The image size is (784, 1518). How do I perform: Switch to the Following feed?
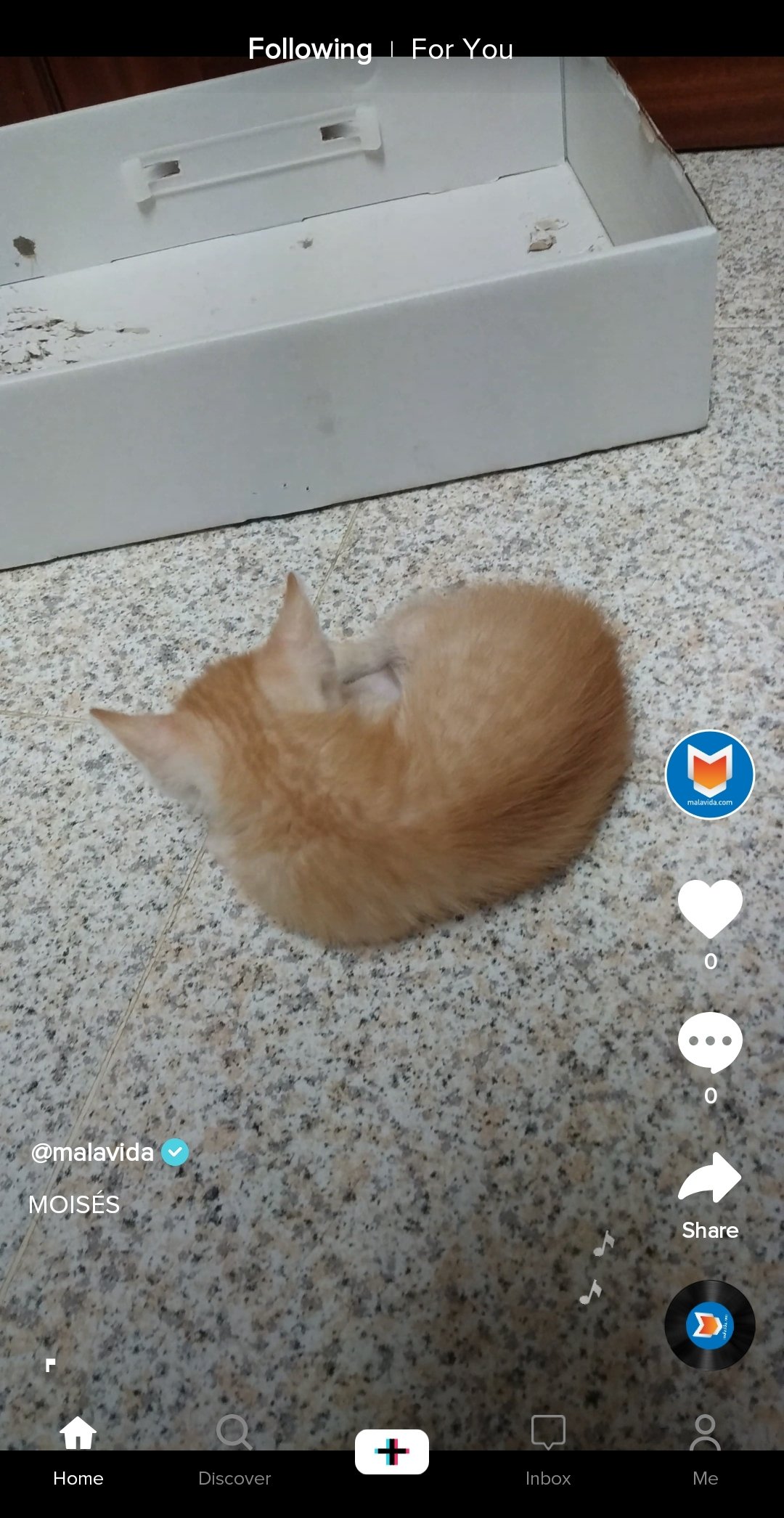click(x=310, y=49)
